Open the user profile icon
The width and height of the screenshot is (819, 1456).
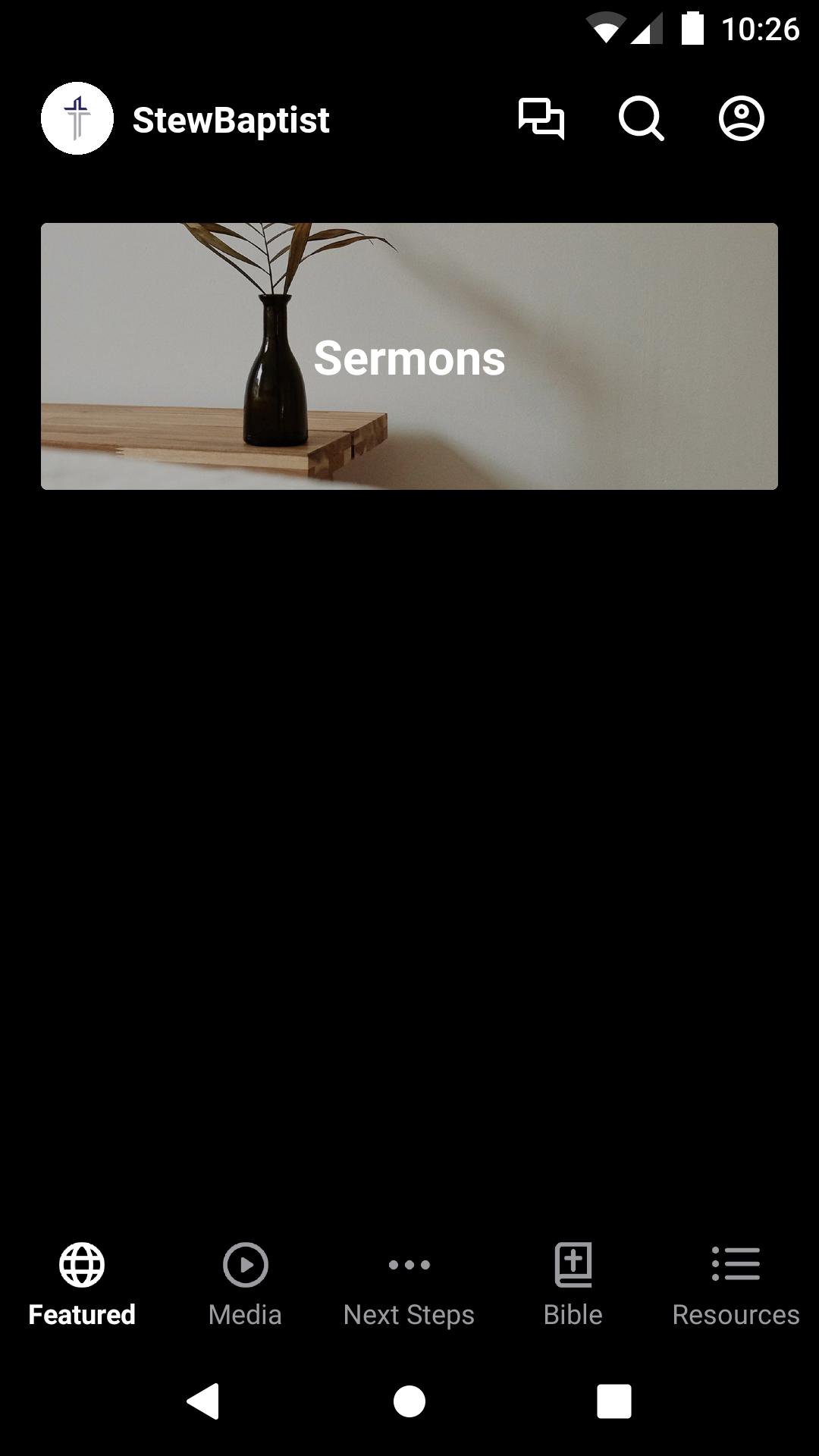click(741, 119)
